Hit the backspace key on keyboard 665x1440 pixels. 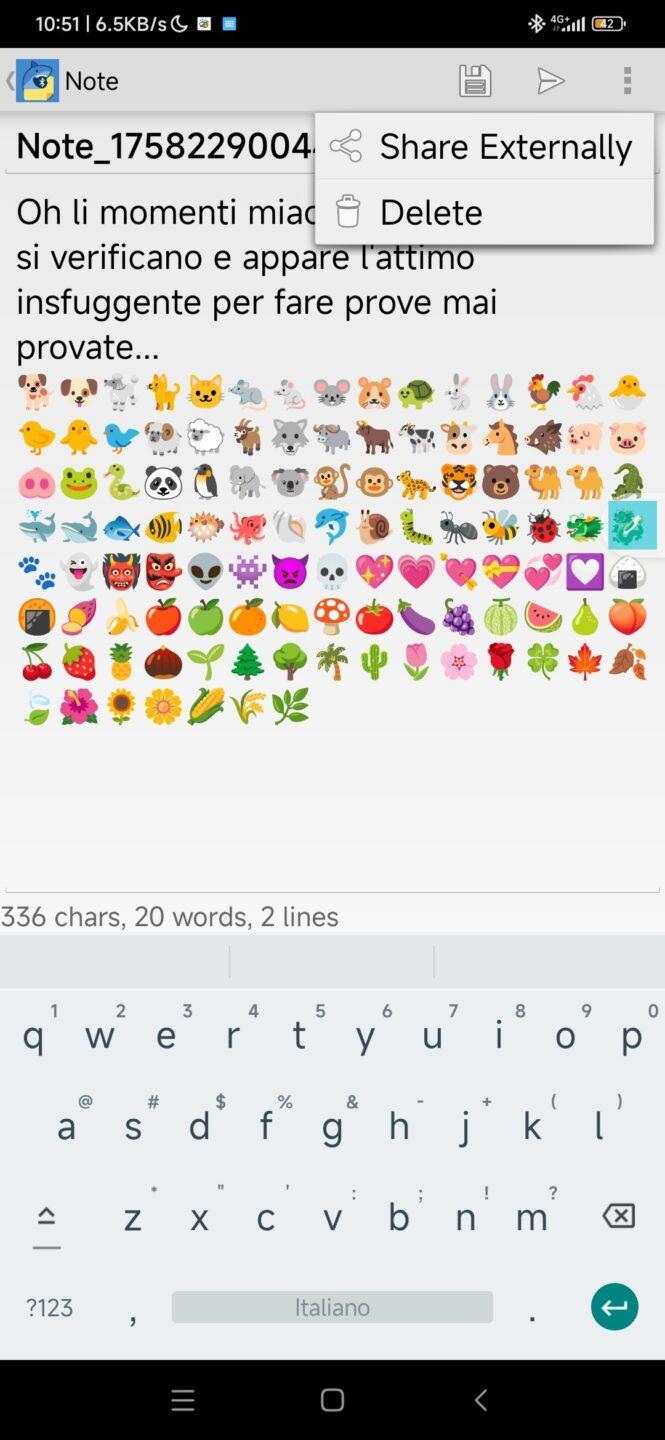coord(618,1216)
